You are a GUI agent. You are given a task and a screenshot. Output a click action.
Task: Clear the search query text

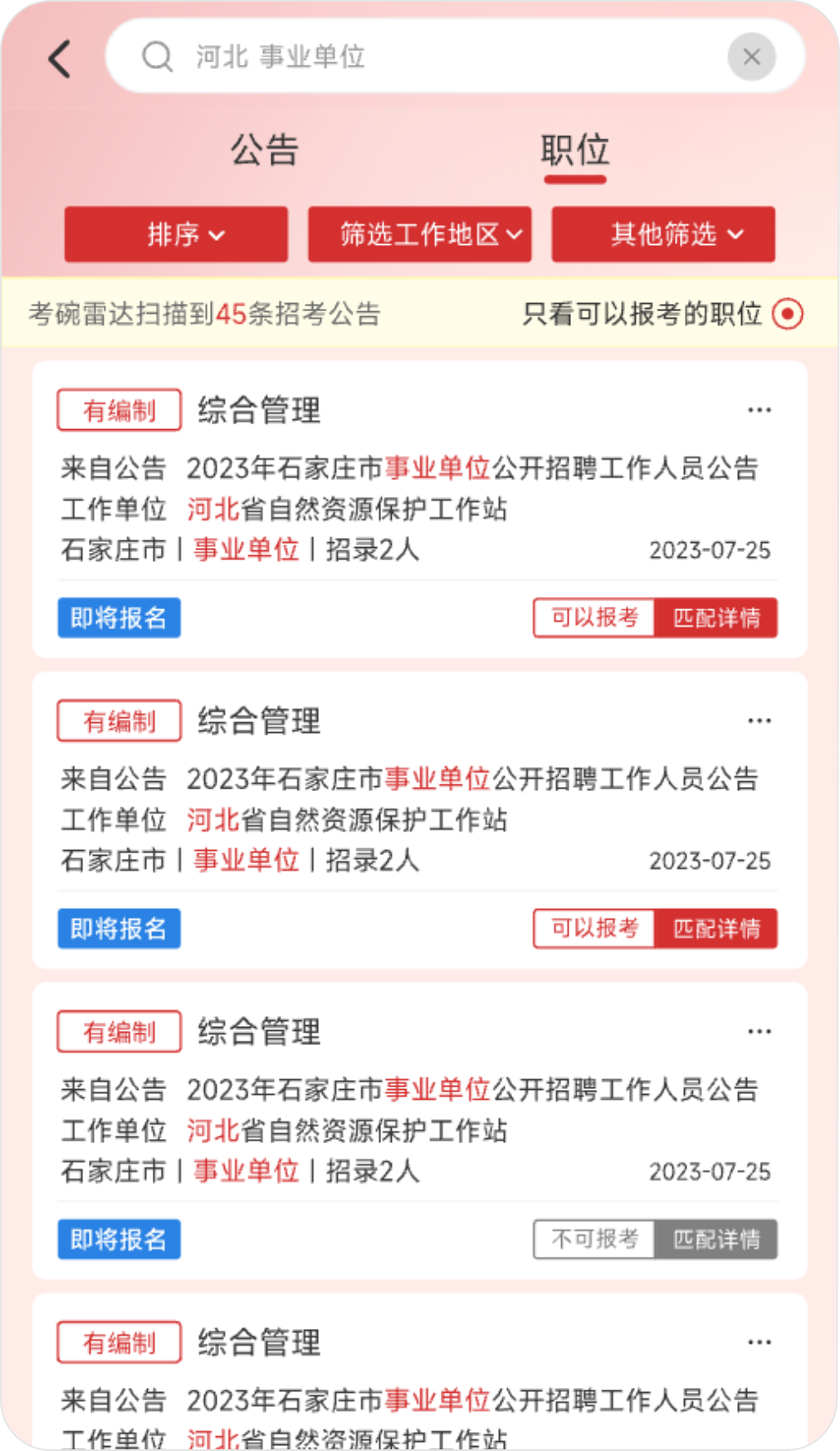tap(751, 56)
